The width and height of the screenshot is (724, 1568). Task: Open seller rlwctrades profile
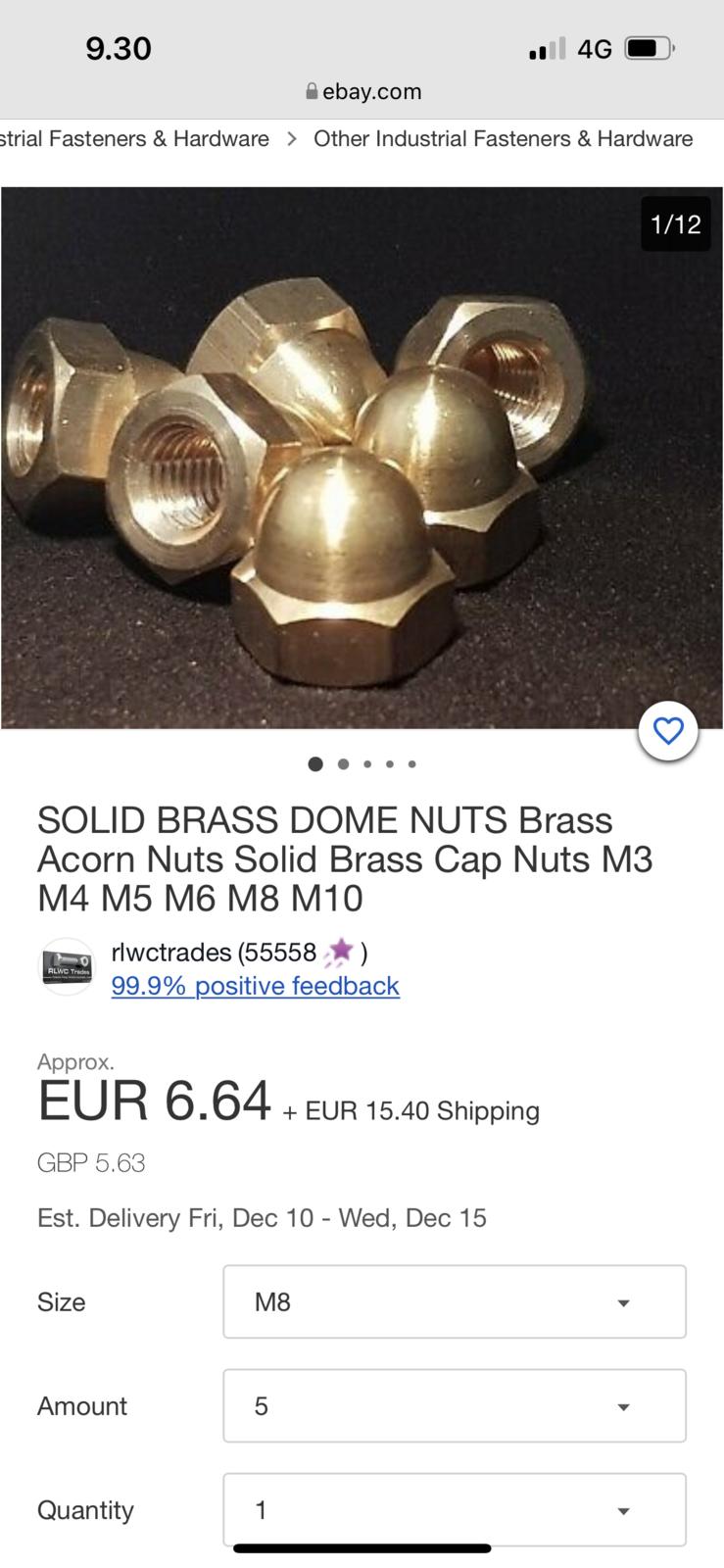pyautogui.click(x=171, y=952)
